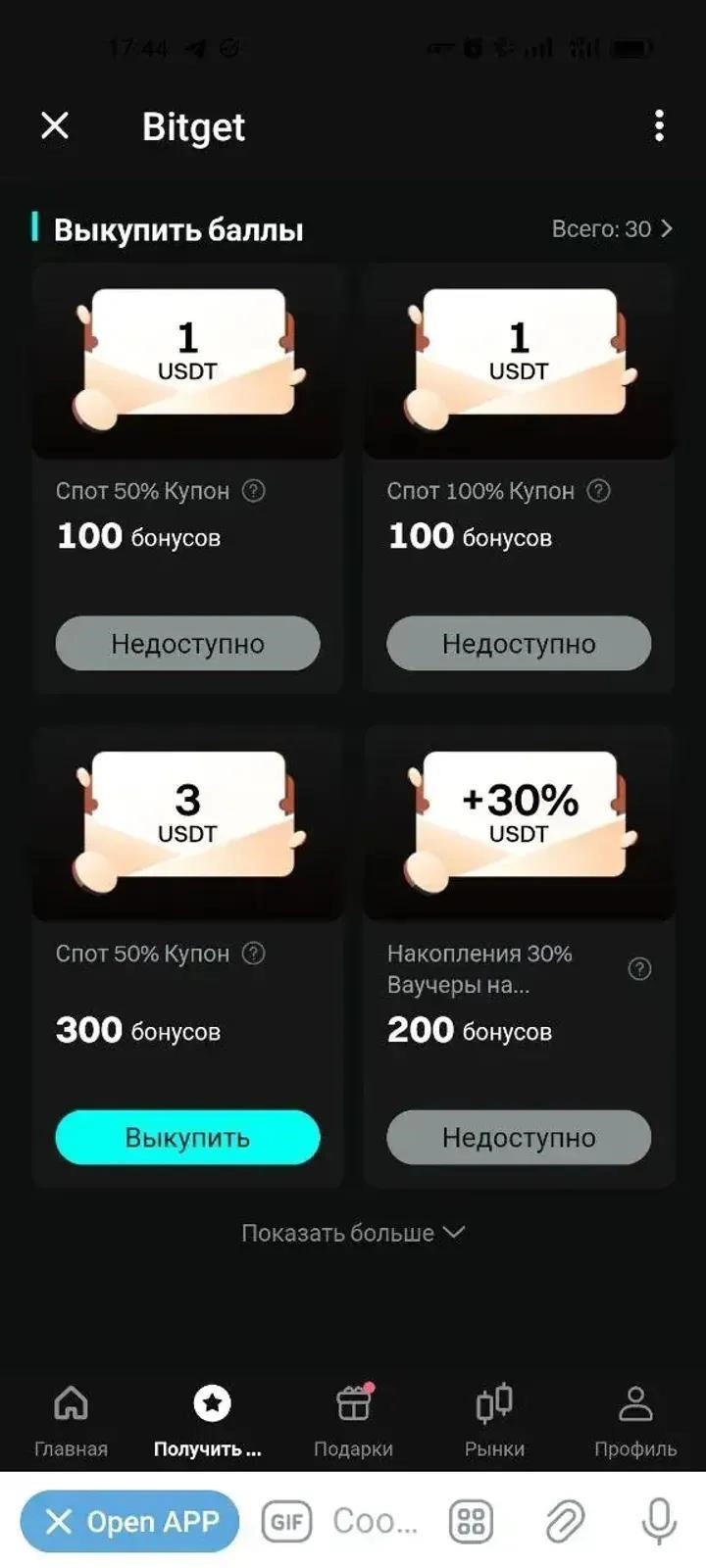
Task: Open help icon for the 300 бонусов coupon
Action: (x=253, y=954)
